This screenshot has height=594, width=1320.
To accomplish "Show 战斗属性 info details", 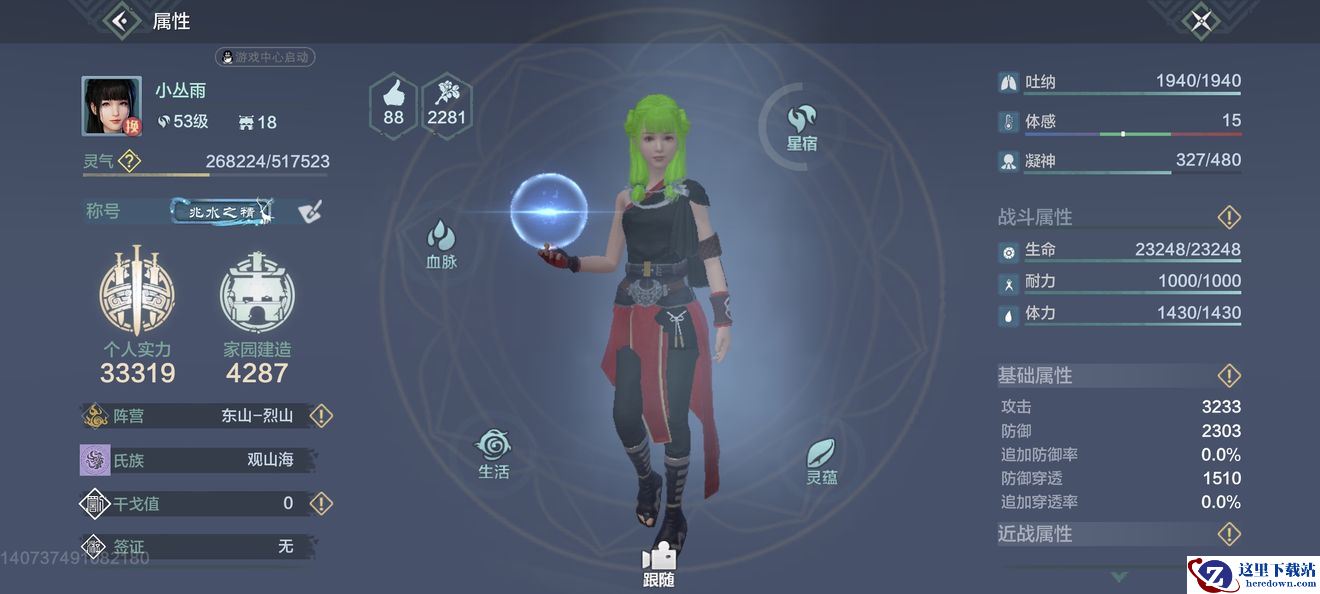I will pos(1229,217).
